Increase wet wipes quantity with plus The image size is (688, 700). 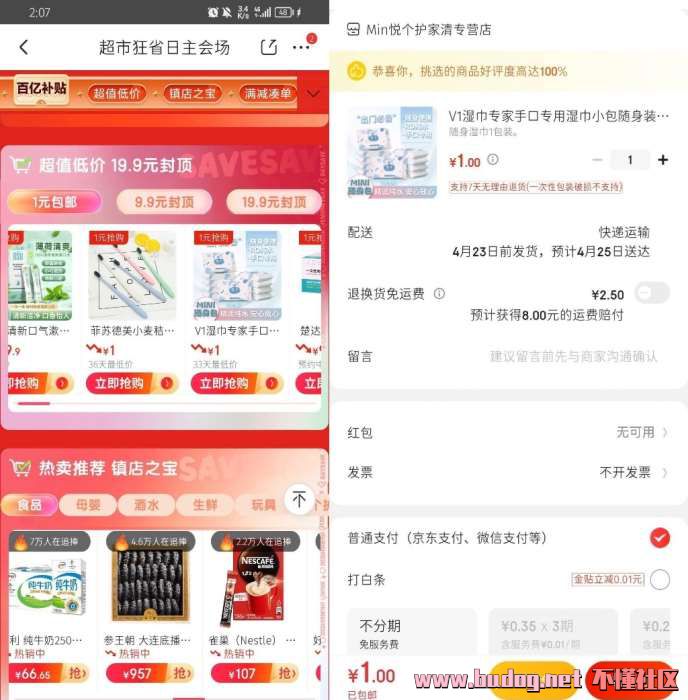(x=662, y=160)
